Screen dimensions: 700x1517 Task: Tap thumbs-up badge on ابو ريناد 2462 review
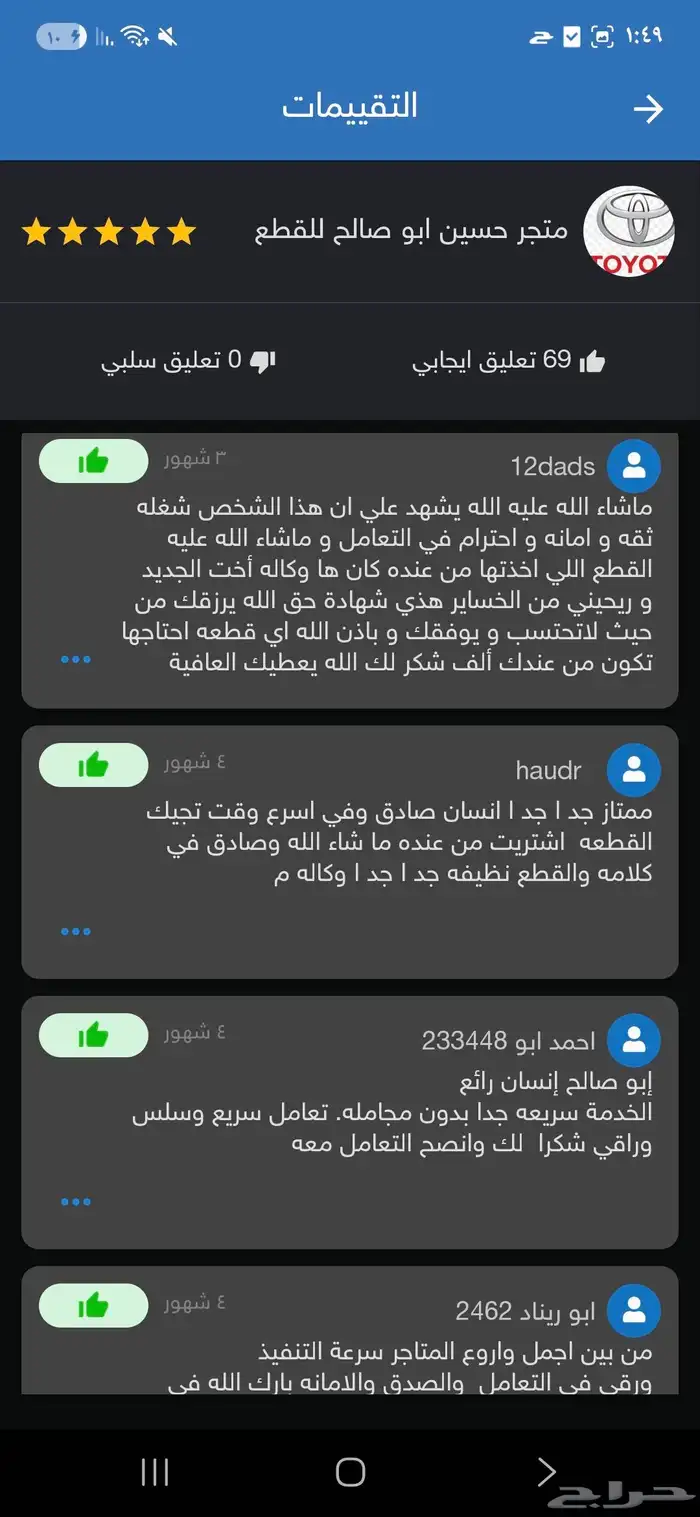pos(93,1305)
